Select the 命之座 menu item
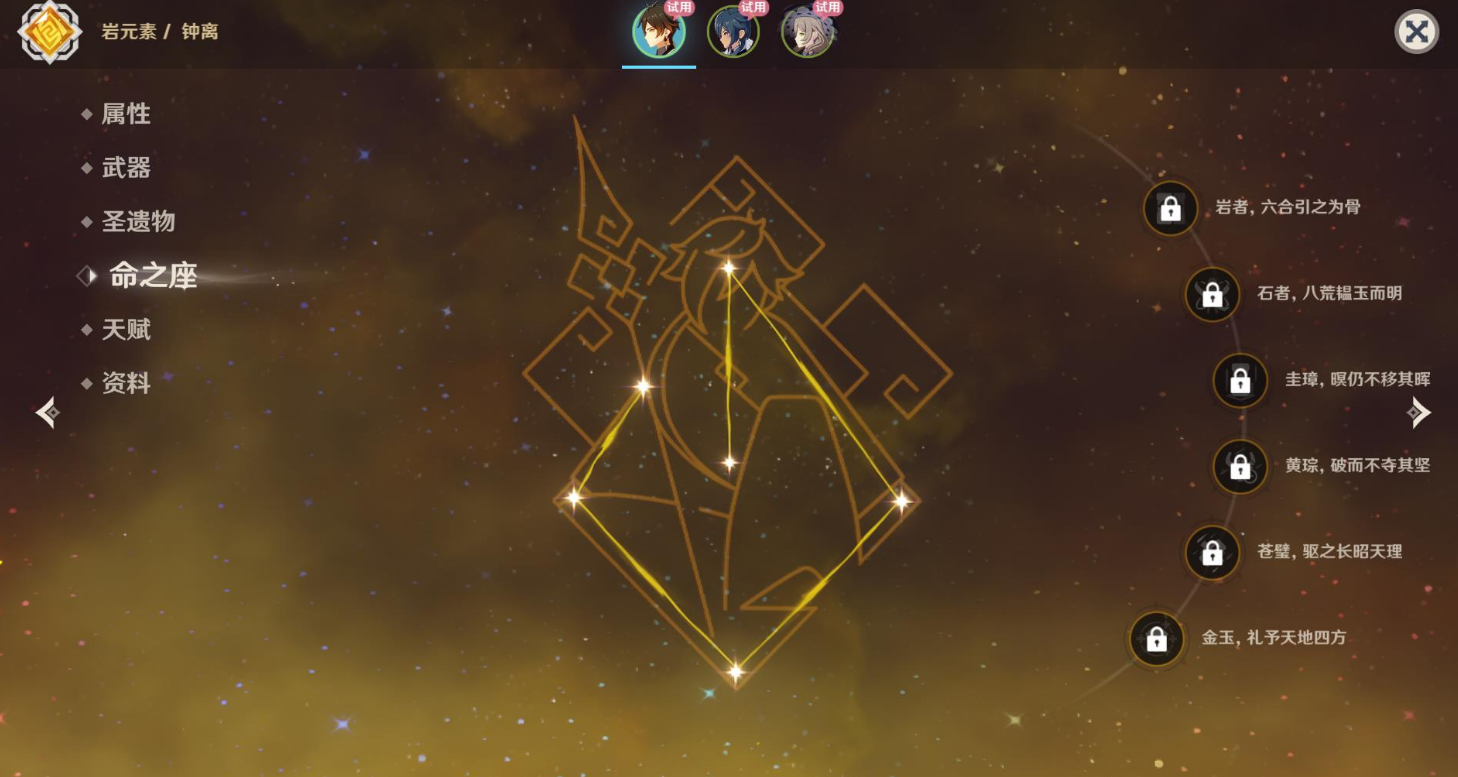Viewport: 1458px width, 777px height. [153, 276]
